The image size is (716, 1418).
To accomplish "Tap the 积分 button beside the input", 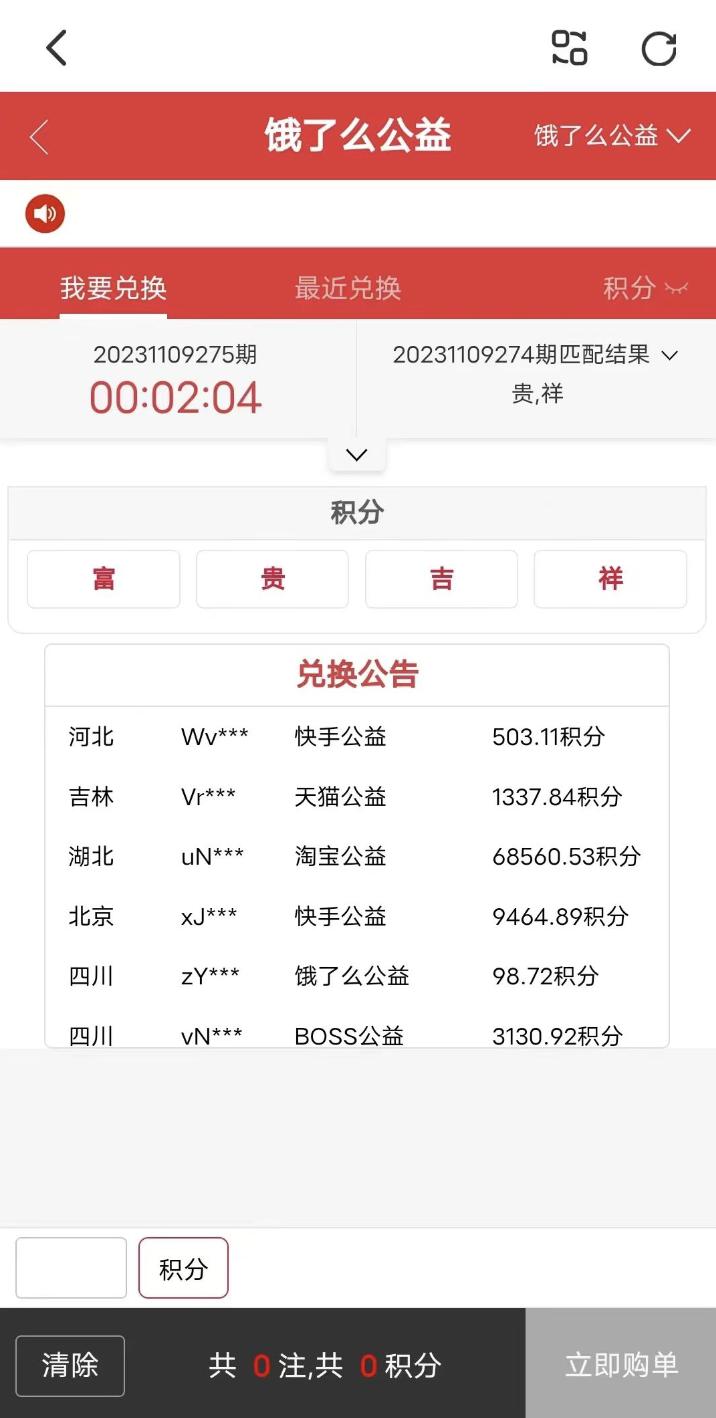I will click(183, 1268).
